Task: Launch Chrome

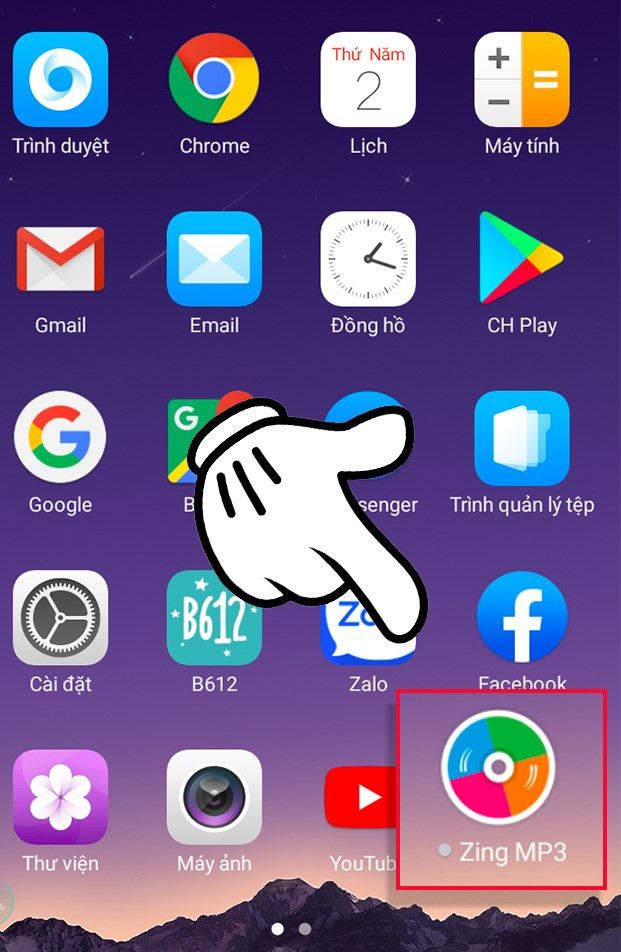Action: coord(214,79)
